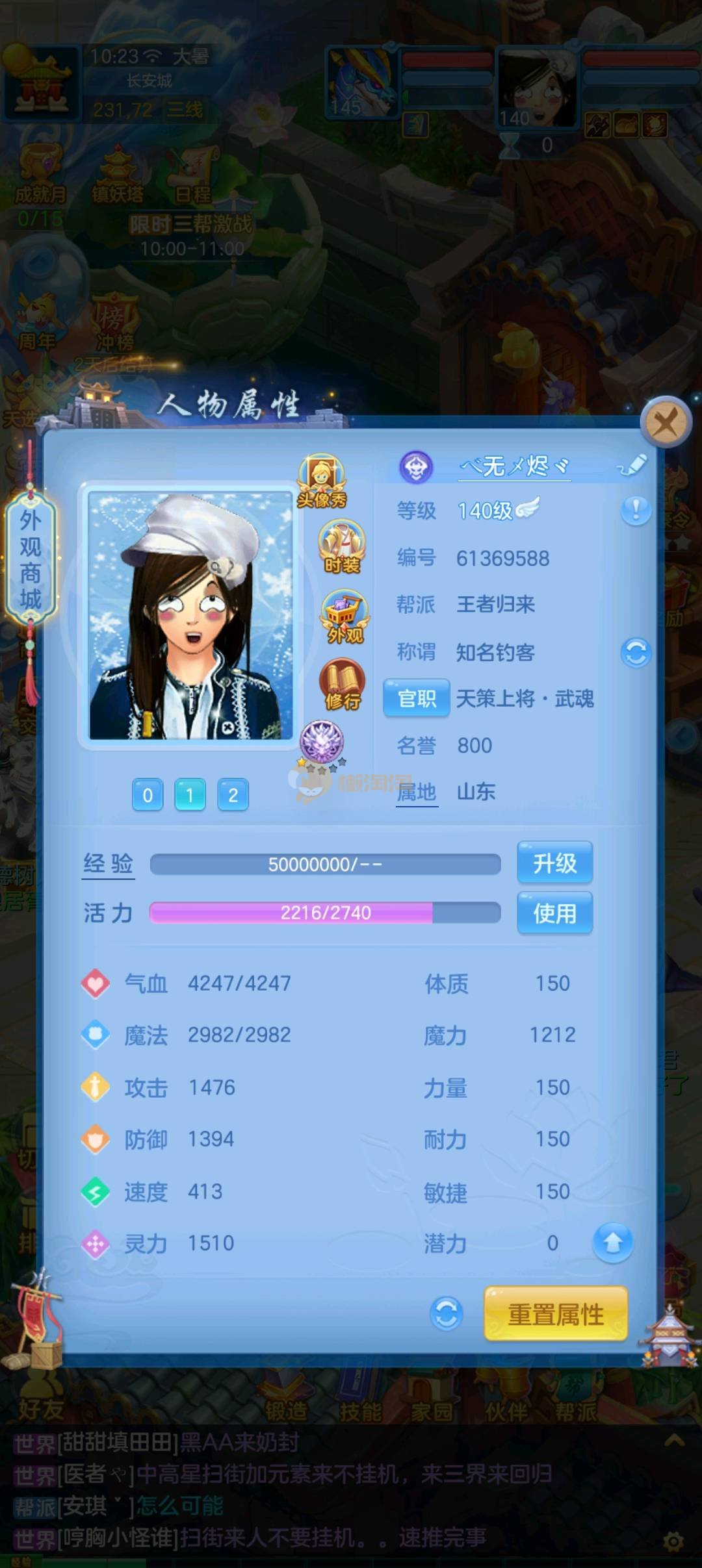Open the 官职 official rank button

pyautogui.click(x=416, y=699)
